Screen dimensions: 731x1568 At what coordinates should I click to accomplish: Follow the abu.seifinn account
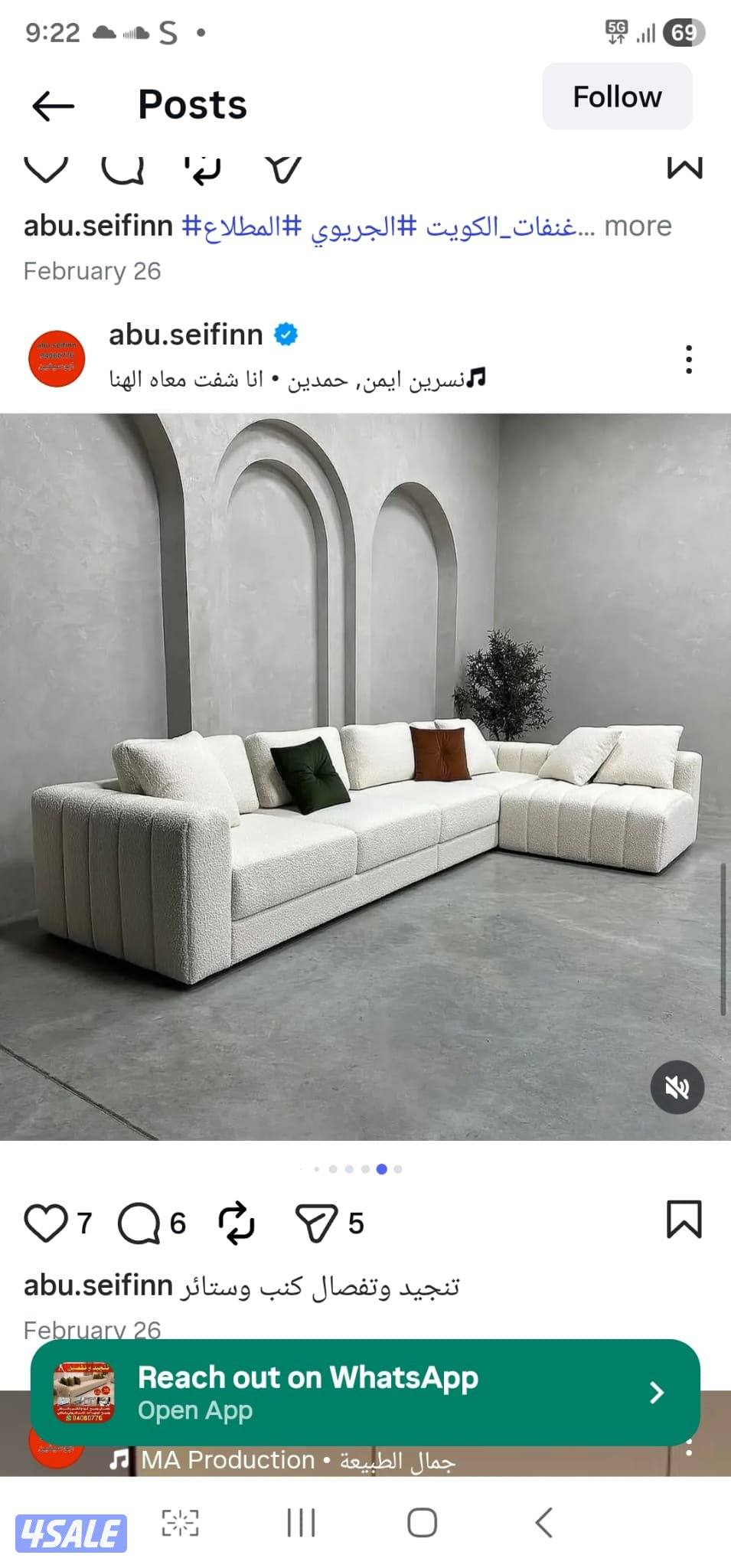tap(617, 97)
